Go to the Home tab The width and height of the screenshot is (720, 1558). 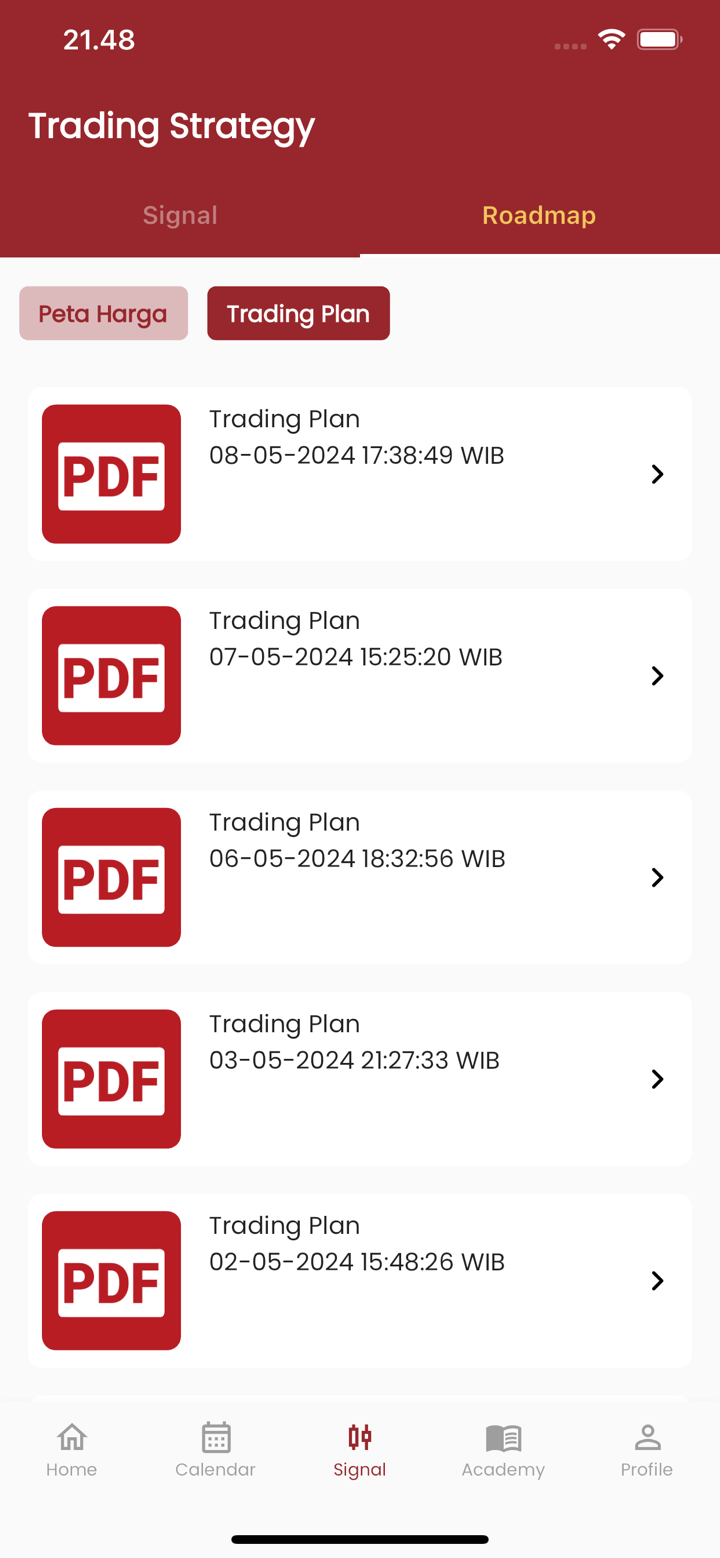pyautogui.click(x=72, y=1450)
